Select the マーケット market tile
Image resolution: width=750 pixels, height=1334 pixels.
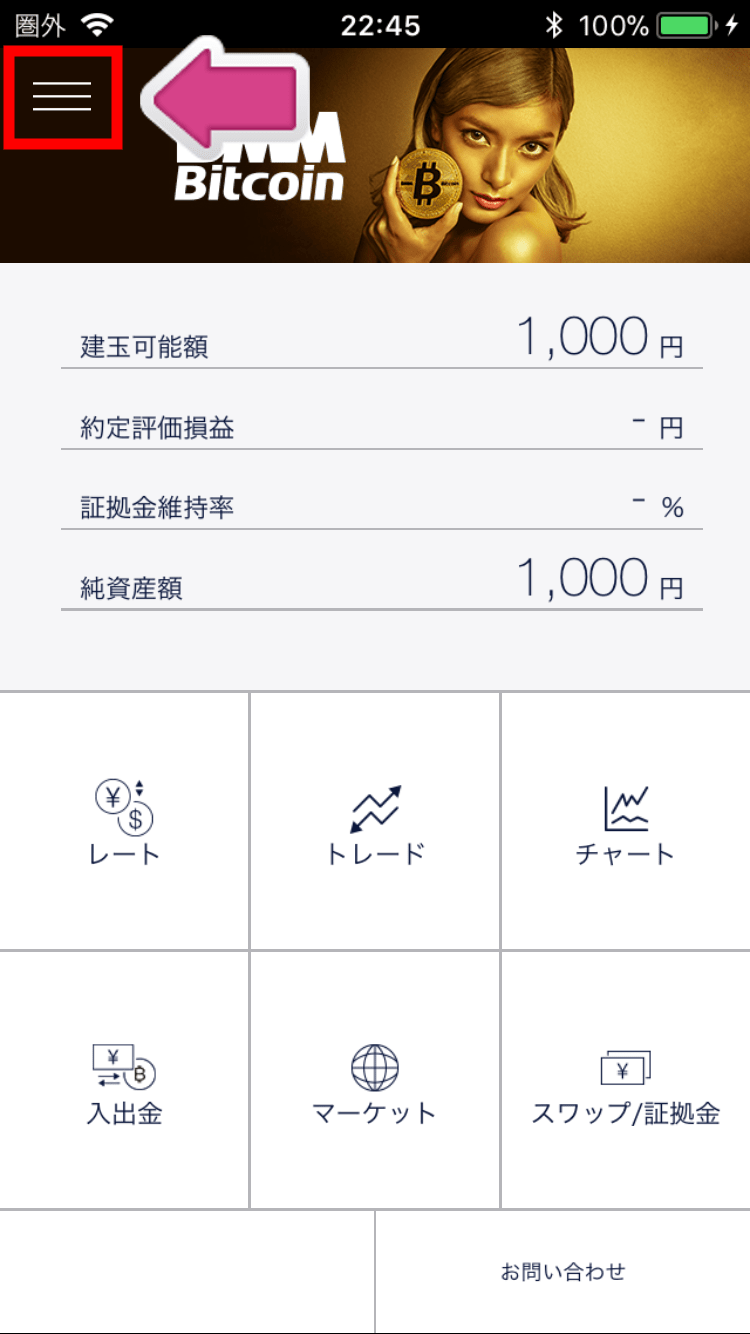point(375,1080)
